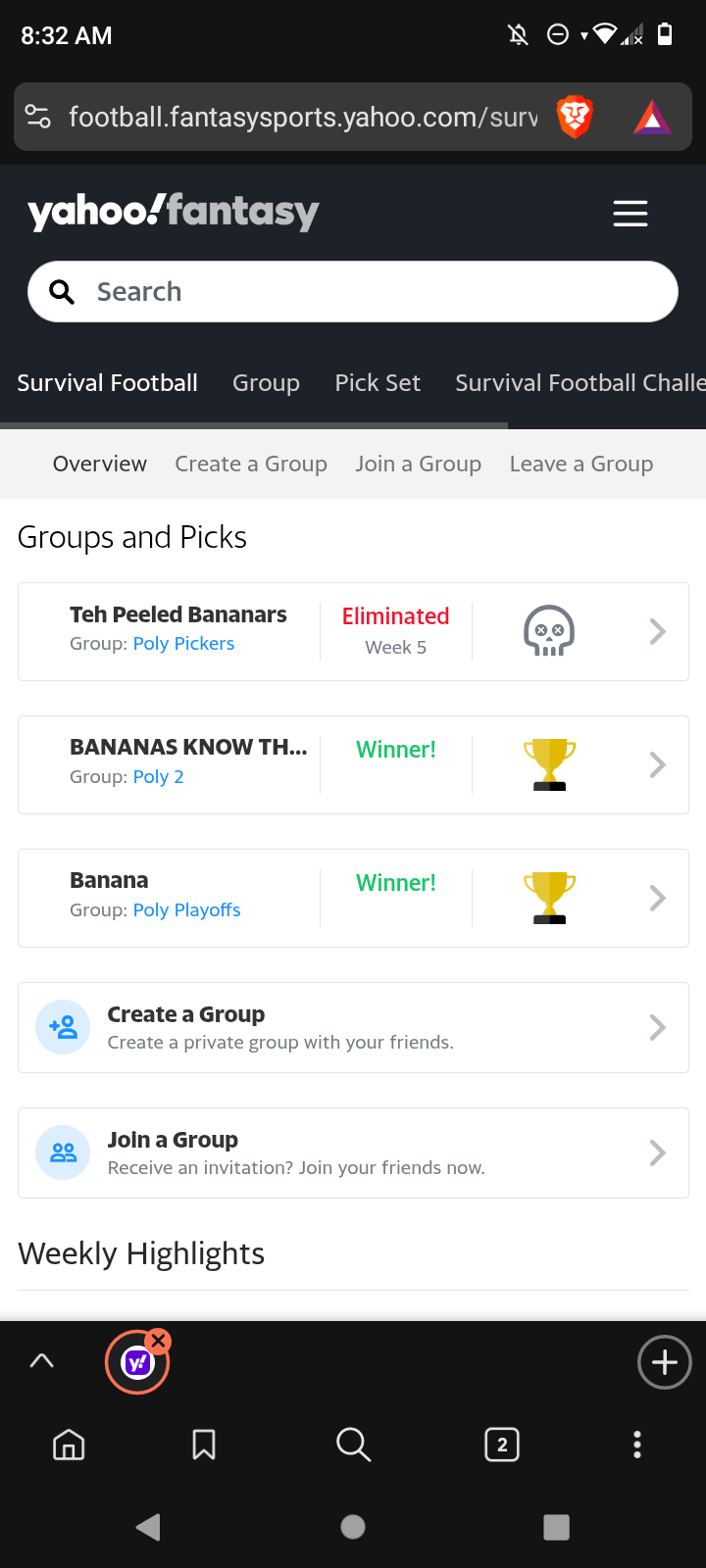The width and height of the screenshot is (706, 1568).
Task: Open the Teh Peeled Bananars entry
Action: (x=177, y=615)
